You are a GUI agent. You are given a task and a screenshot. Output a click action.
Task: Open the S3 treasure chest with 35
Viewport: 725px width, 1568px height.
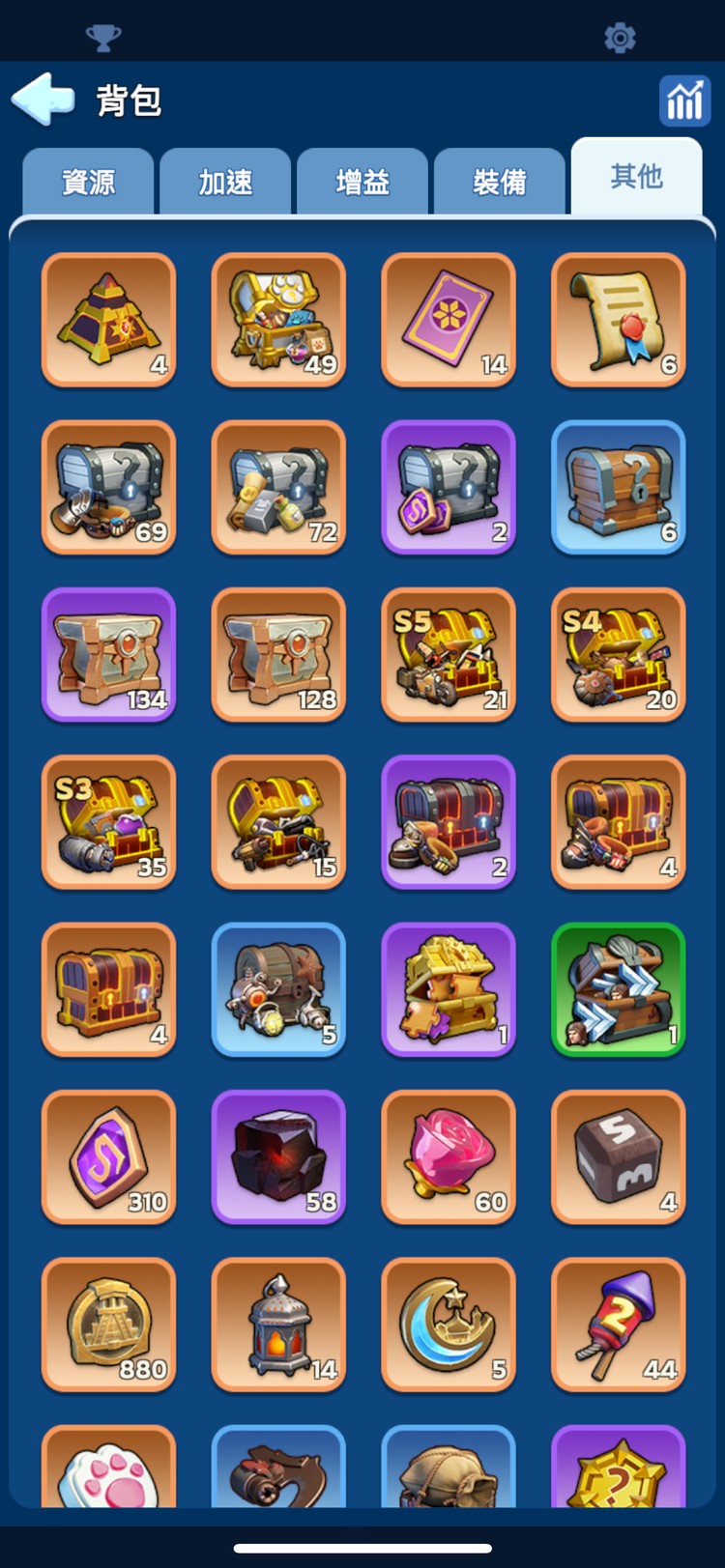[x=108, y=822]
